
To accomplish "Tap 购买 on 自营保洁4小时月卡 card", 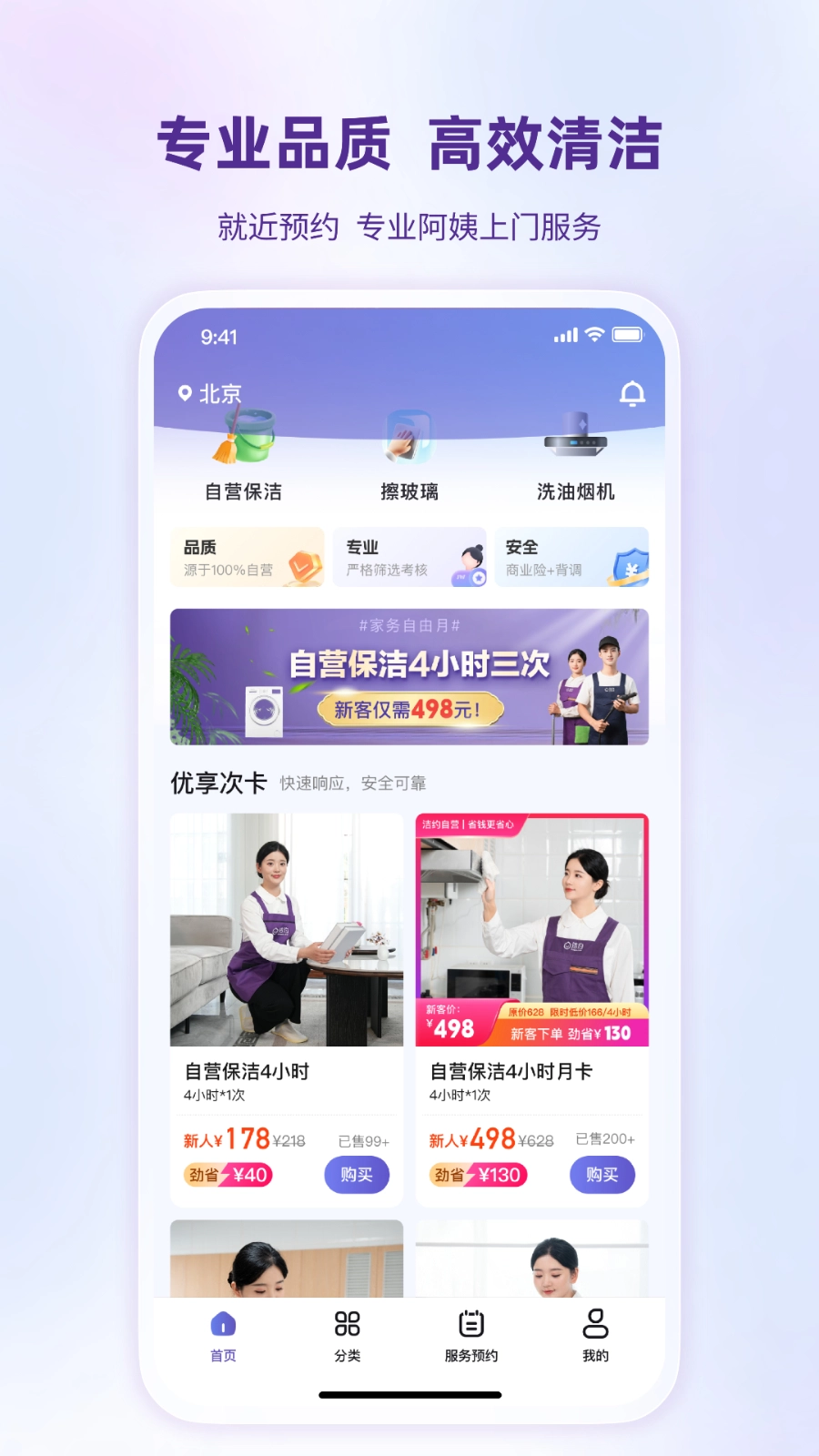I will 602,1175.
